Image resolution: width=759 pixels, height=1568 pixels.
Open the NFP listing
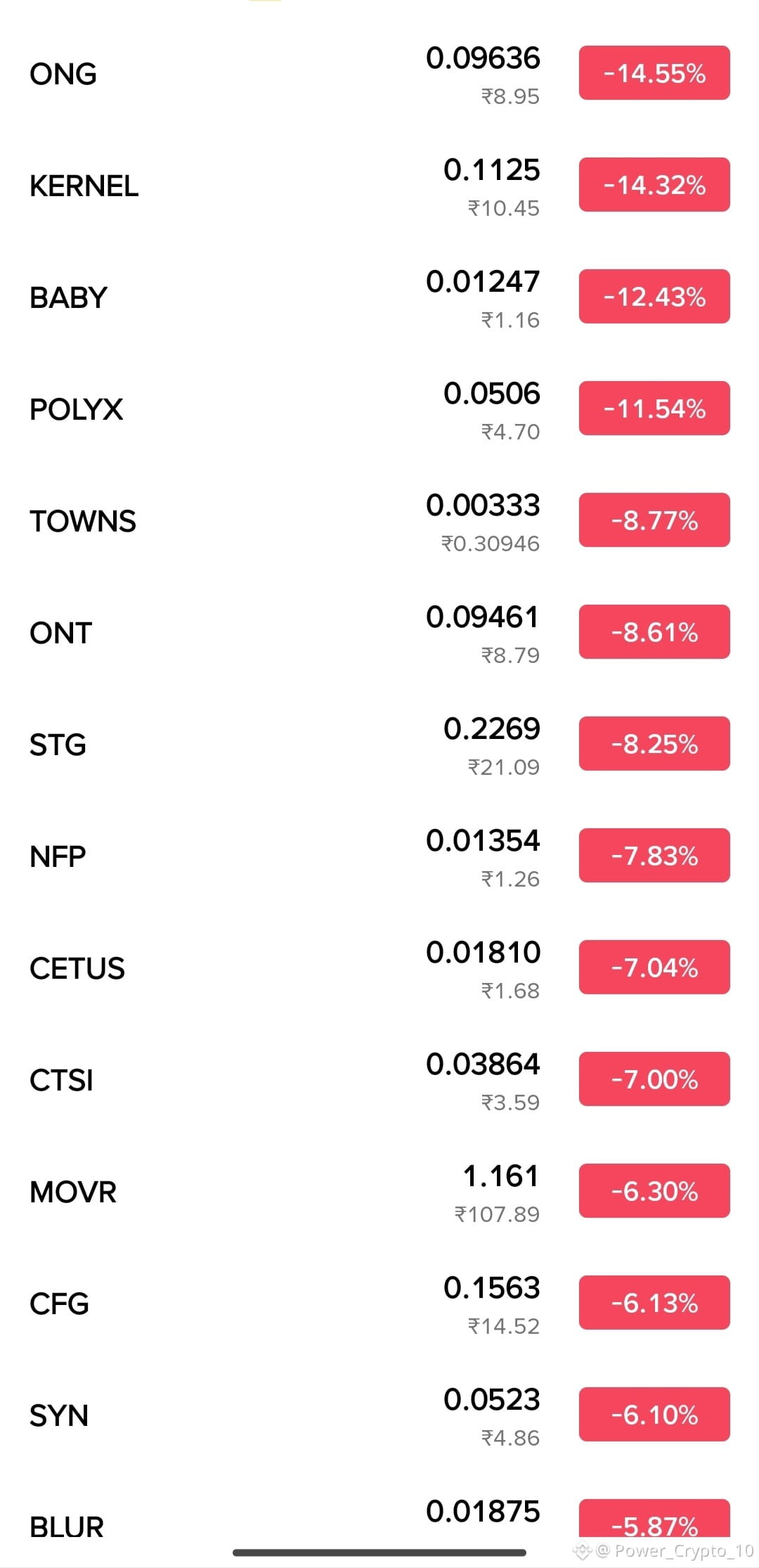(x=379, y=856)
